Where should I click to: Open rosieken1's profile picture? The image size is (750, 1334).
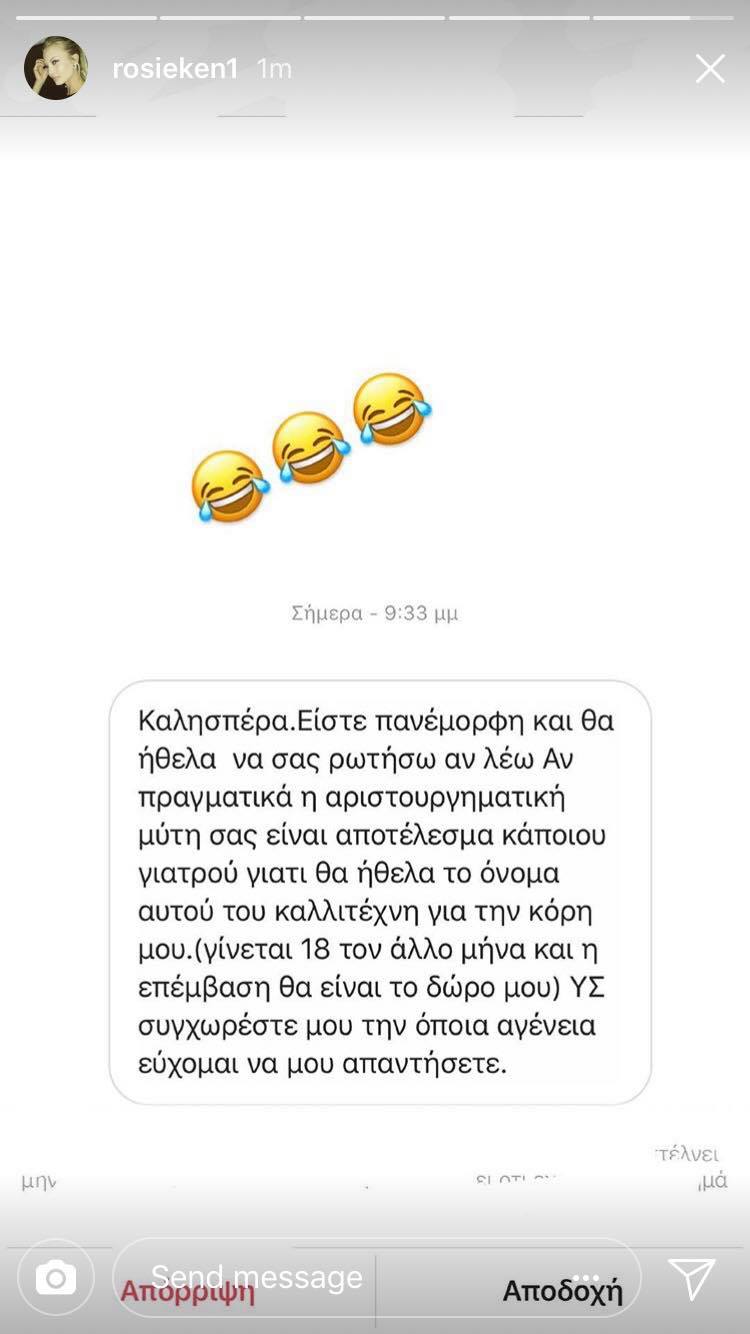56,69
